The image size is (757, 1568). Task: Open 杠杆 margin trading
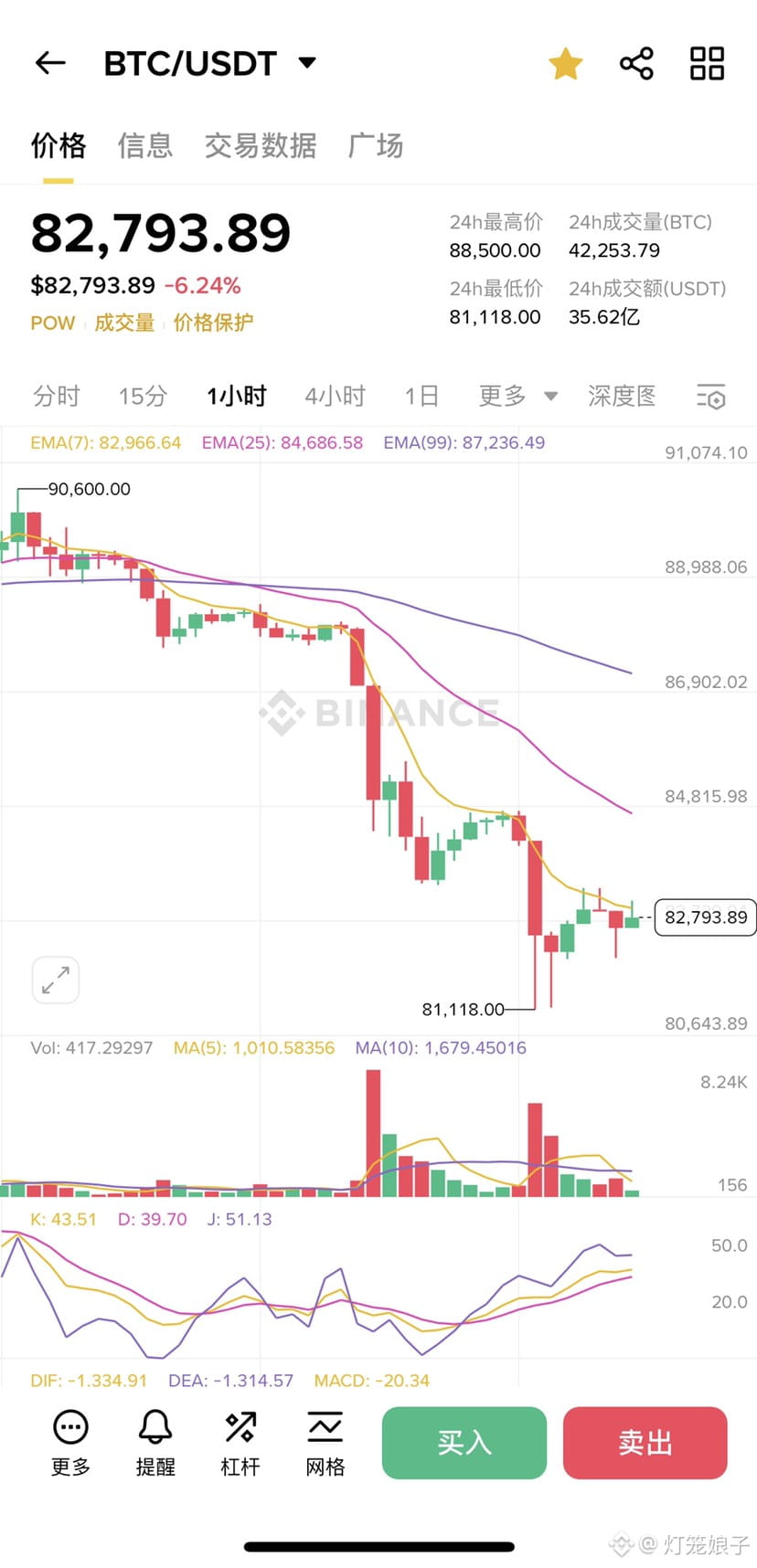click(x=240, y=1442)
